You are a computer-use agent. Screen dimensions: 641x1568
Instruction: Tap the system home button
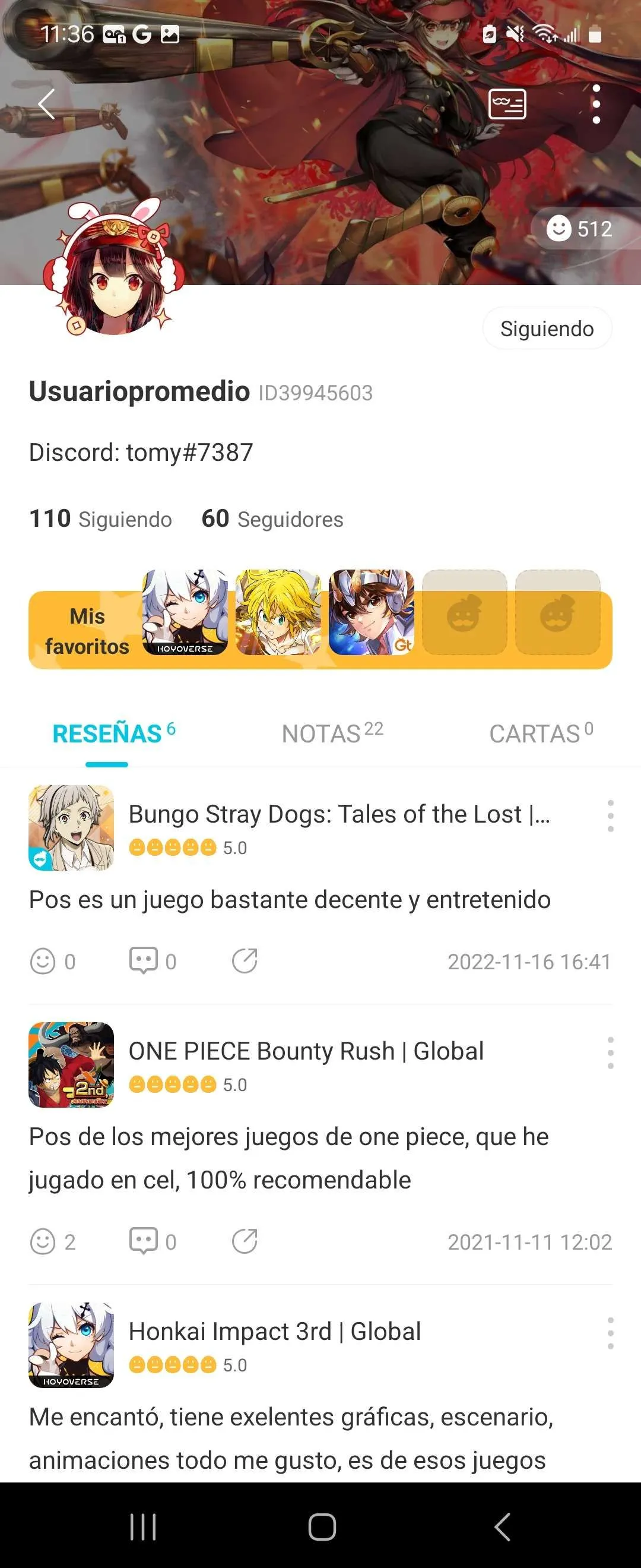coord(322,1526)
